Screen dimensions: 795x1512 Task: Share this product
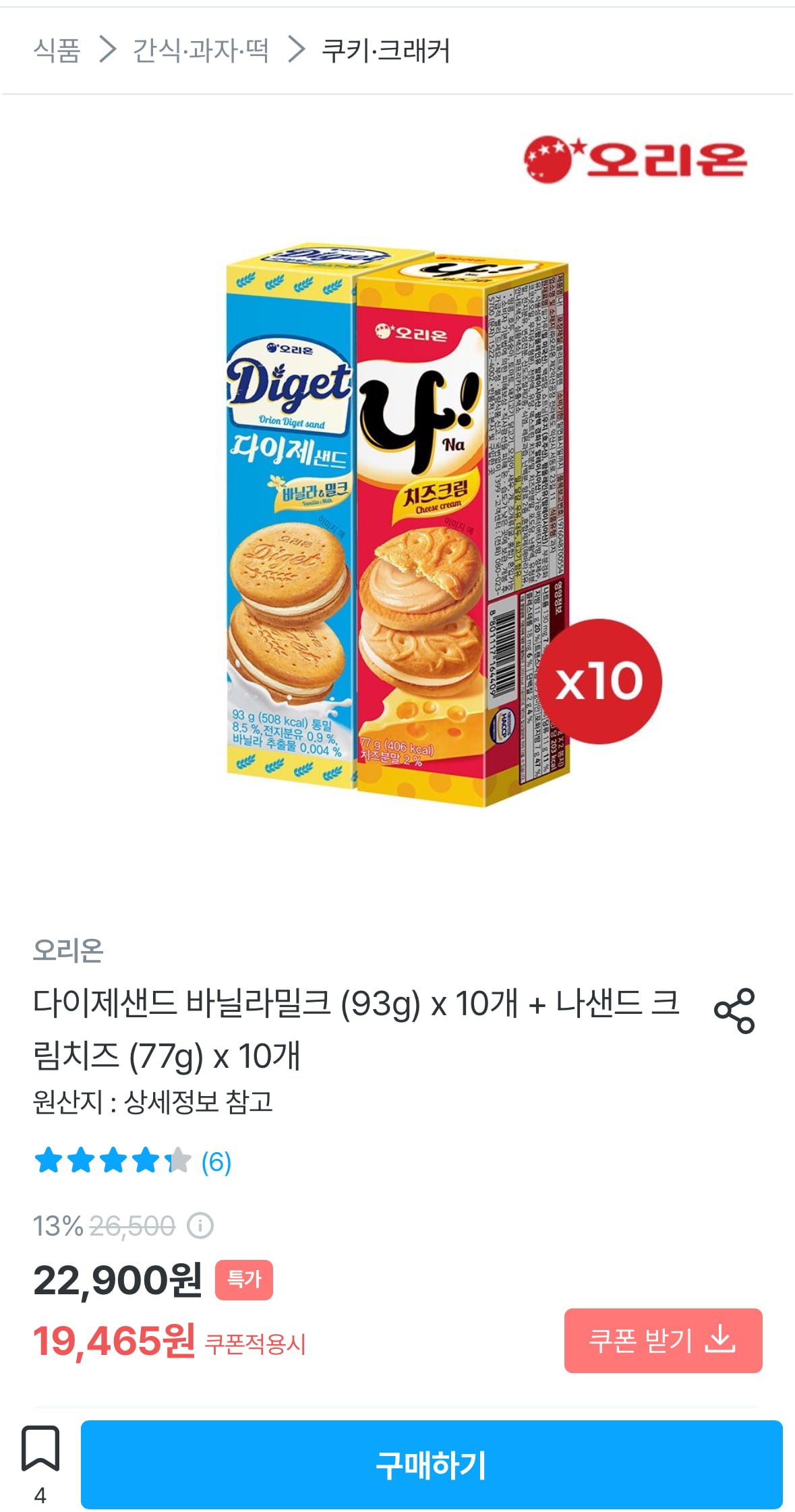734,1010
